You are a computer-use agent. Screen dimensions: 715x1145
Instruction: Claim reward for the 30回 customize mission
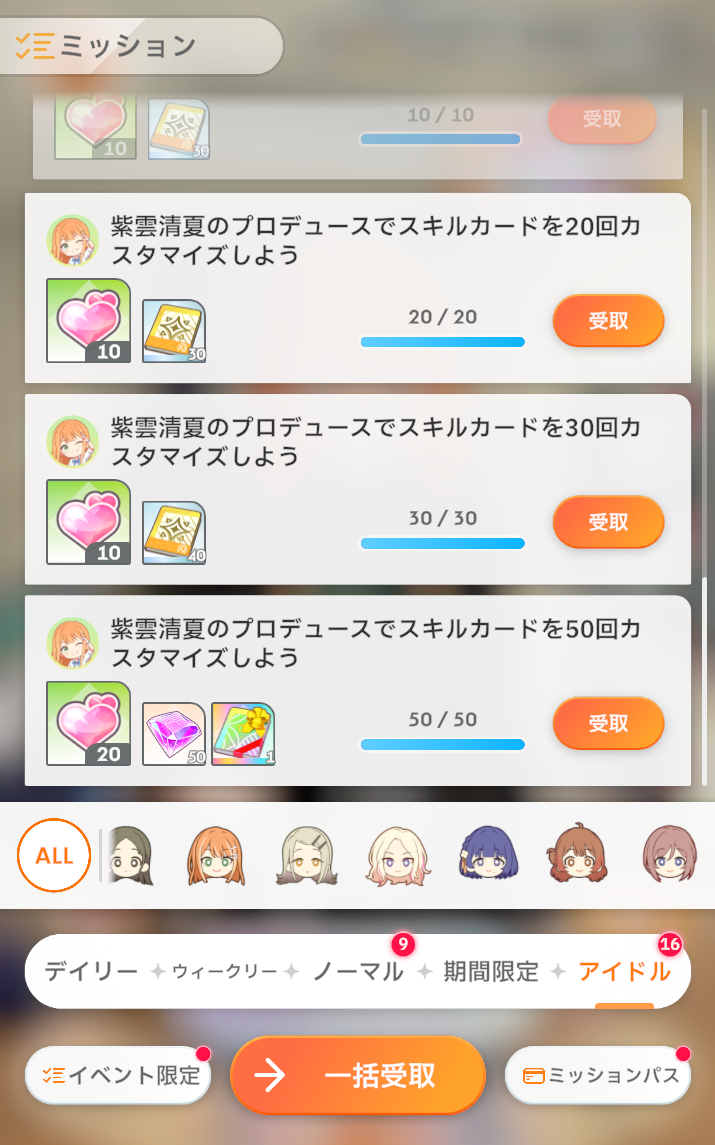[608, 521]
